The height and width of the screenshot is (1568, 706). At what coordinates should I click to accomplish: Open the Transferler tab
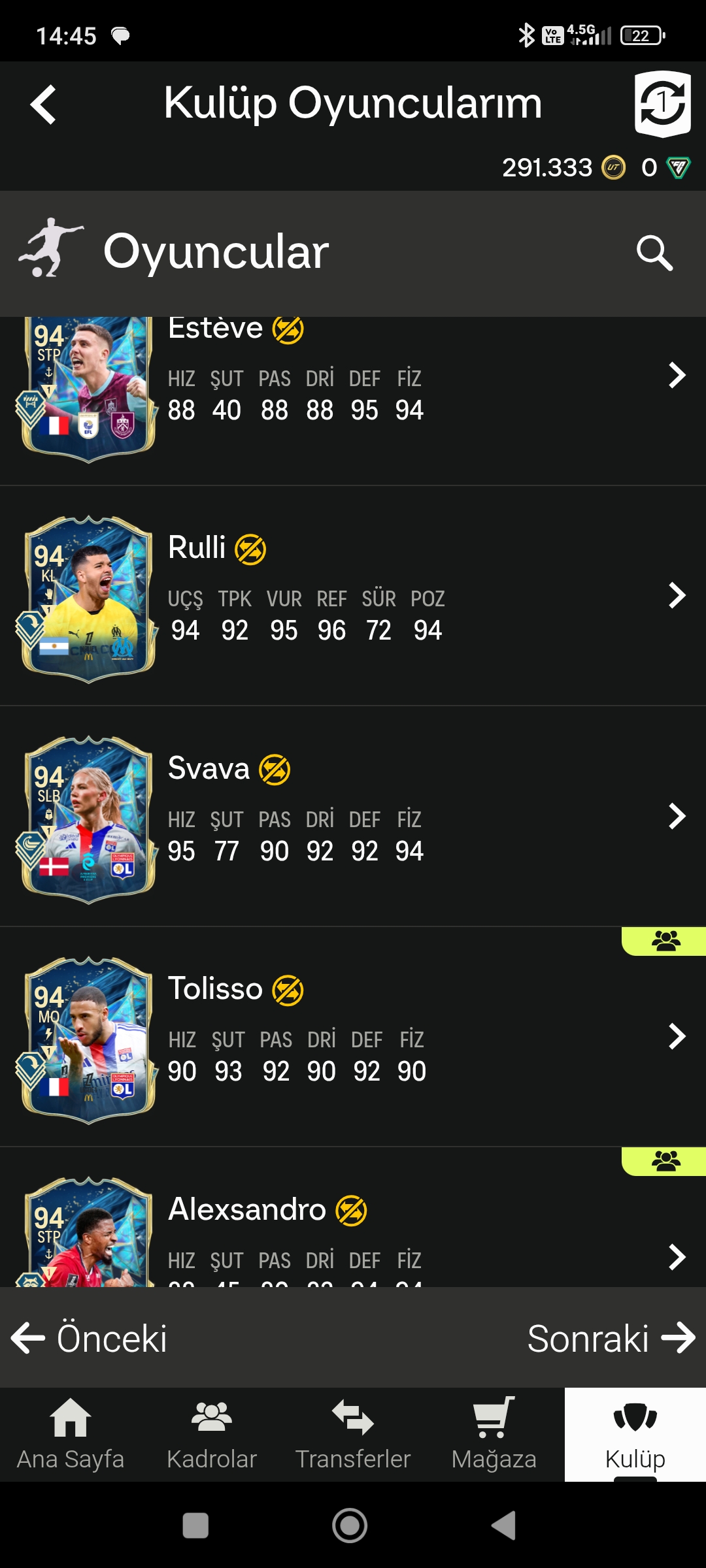coord(353,1434)
